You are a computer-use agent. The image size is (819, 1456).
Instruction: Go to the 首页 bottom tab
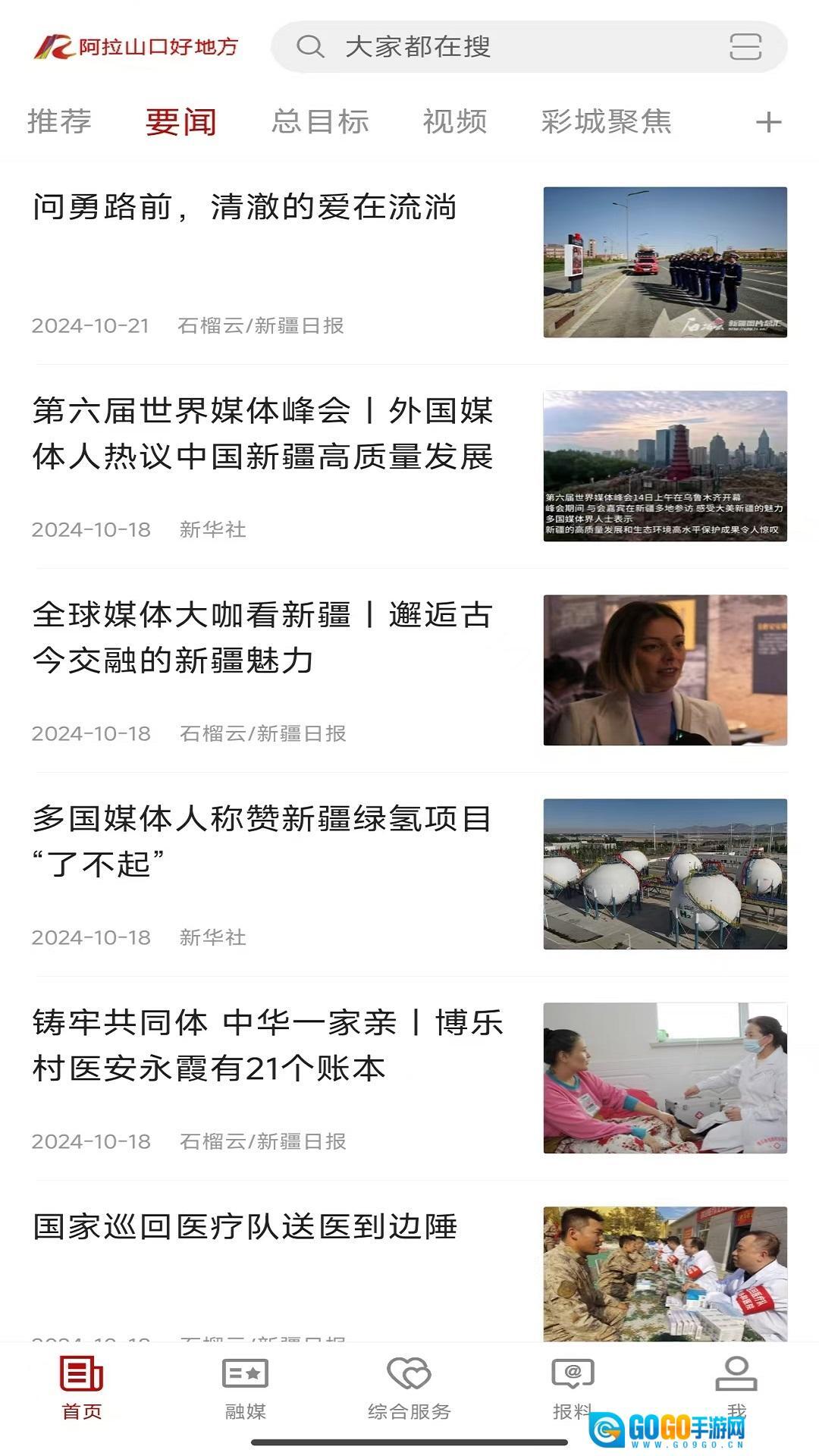click(x=82, y=1388)
